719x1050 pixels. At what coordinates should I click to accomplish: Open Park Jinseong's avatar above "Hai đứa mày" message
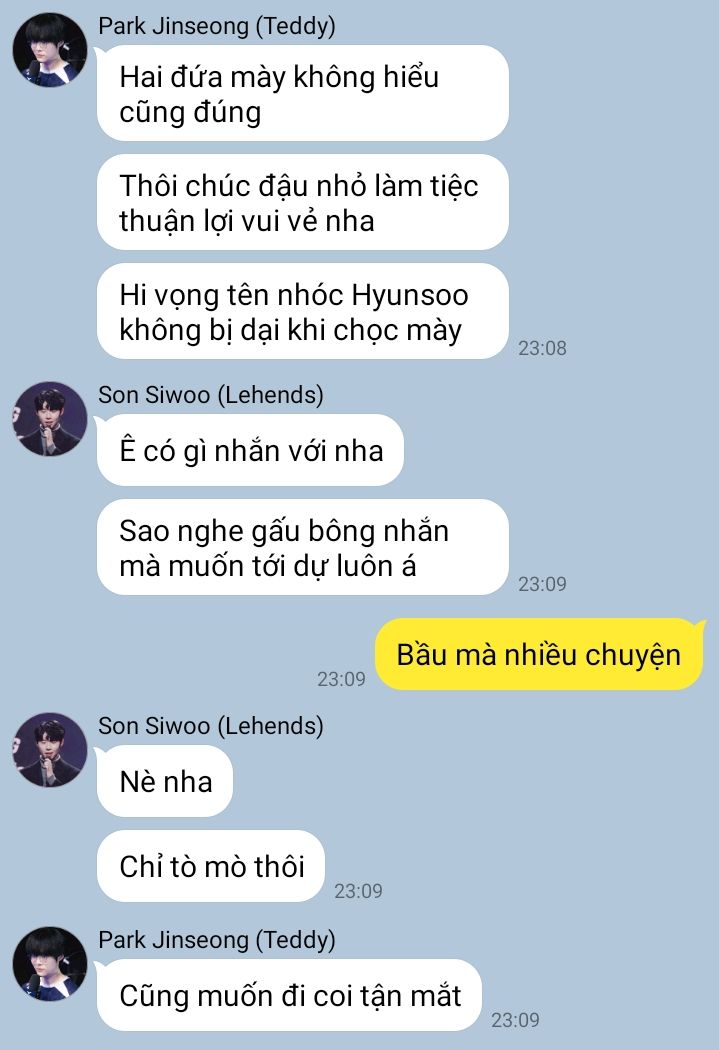[x=49, y=50]
